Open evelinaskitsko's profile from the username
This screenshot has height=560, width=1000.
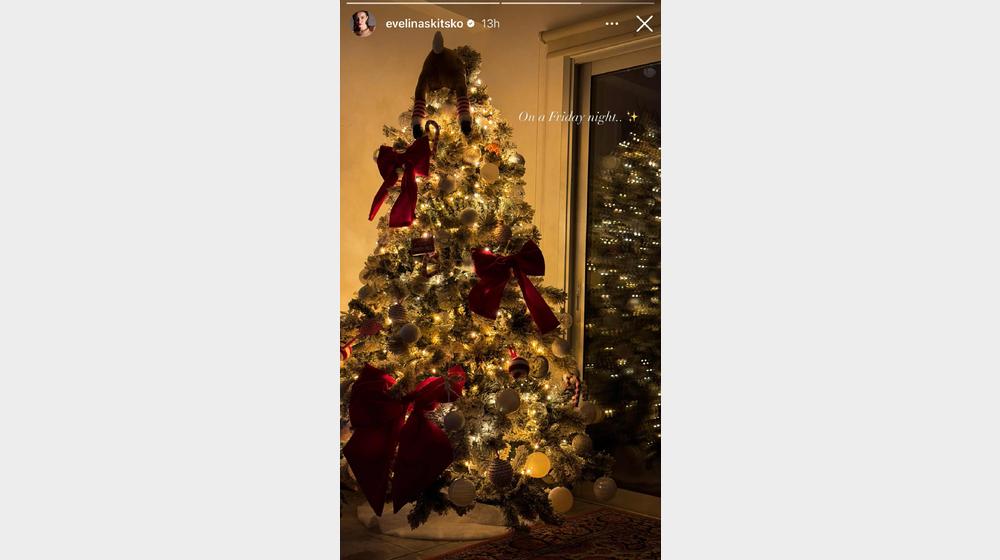click(424, 24)
